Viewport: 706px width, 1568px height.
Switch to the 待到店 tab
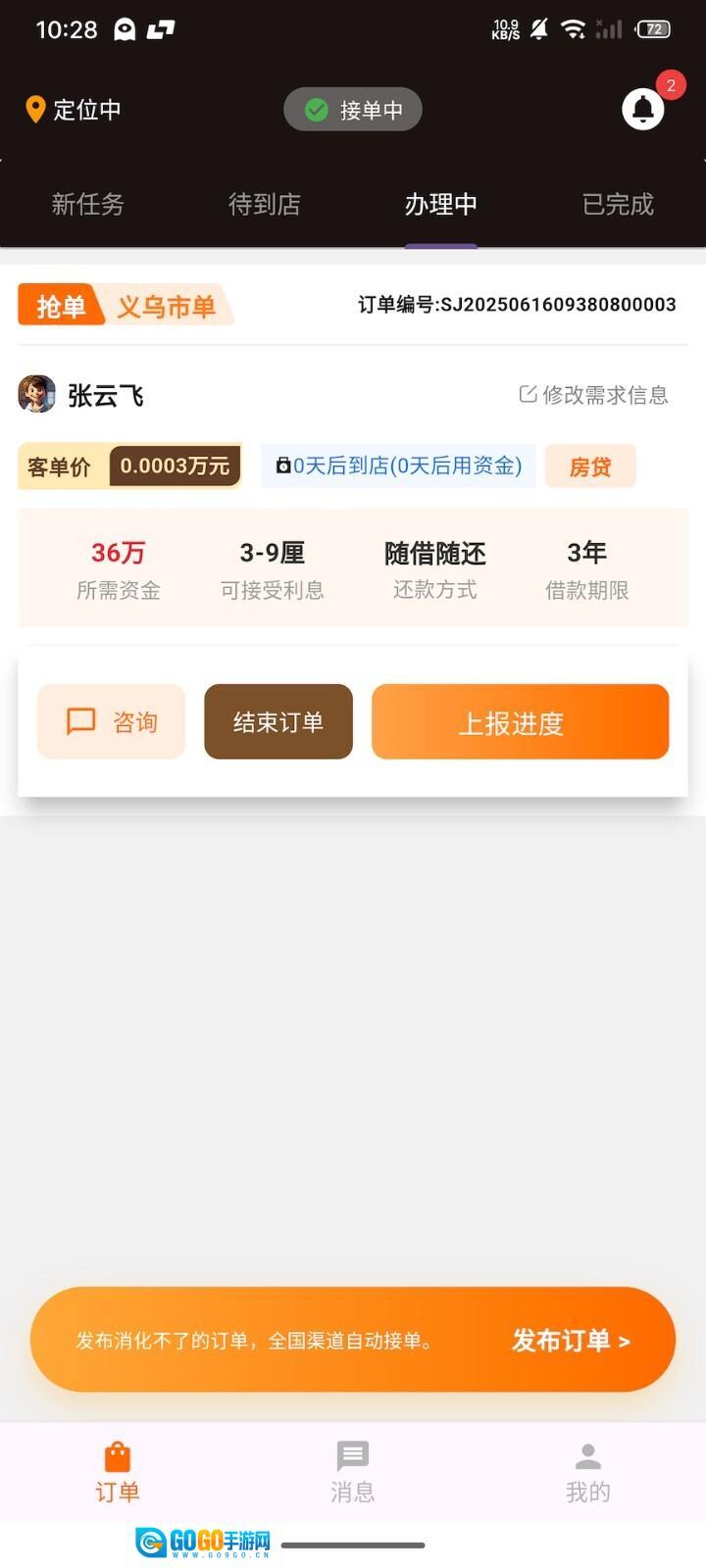[x=264, y=204]
